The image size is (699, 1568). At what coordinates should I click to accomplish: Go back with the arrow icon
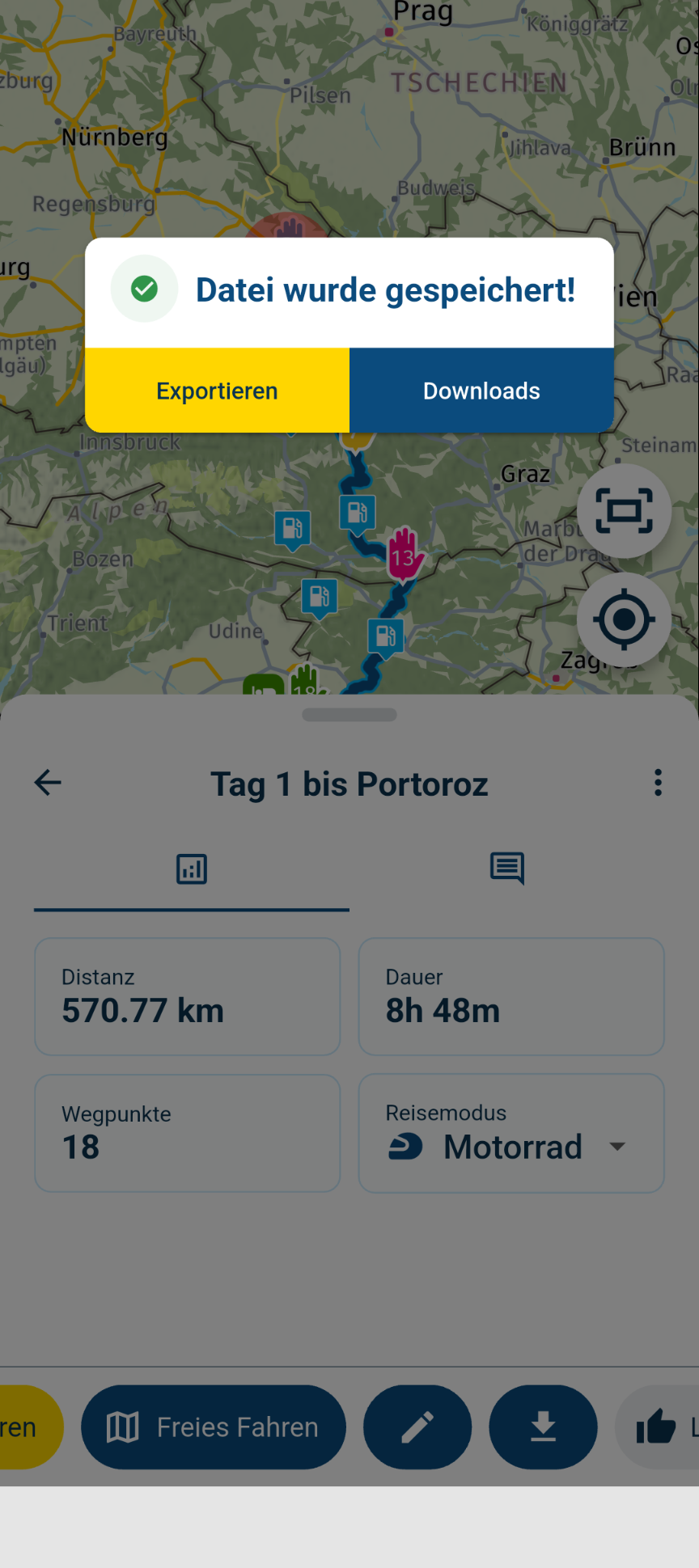(47, 782)
